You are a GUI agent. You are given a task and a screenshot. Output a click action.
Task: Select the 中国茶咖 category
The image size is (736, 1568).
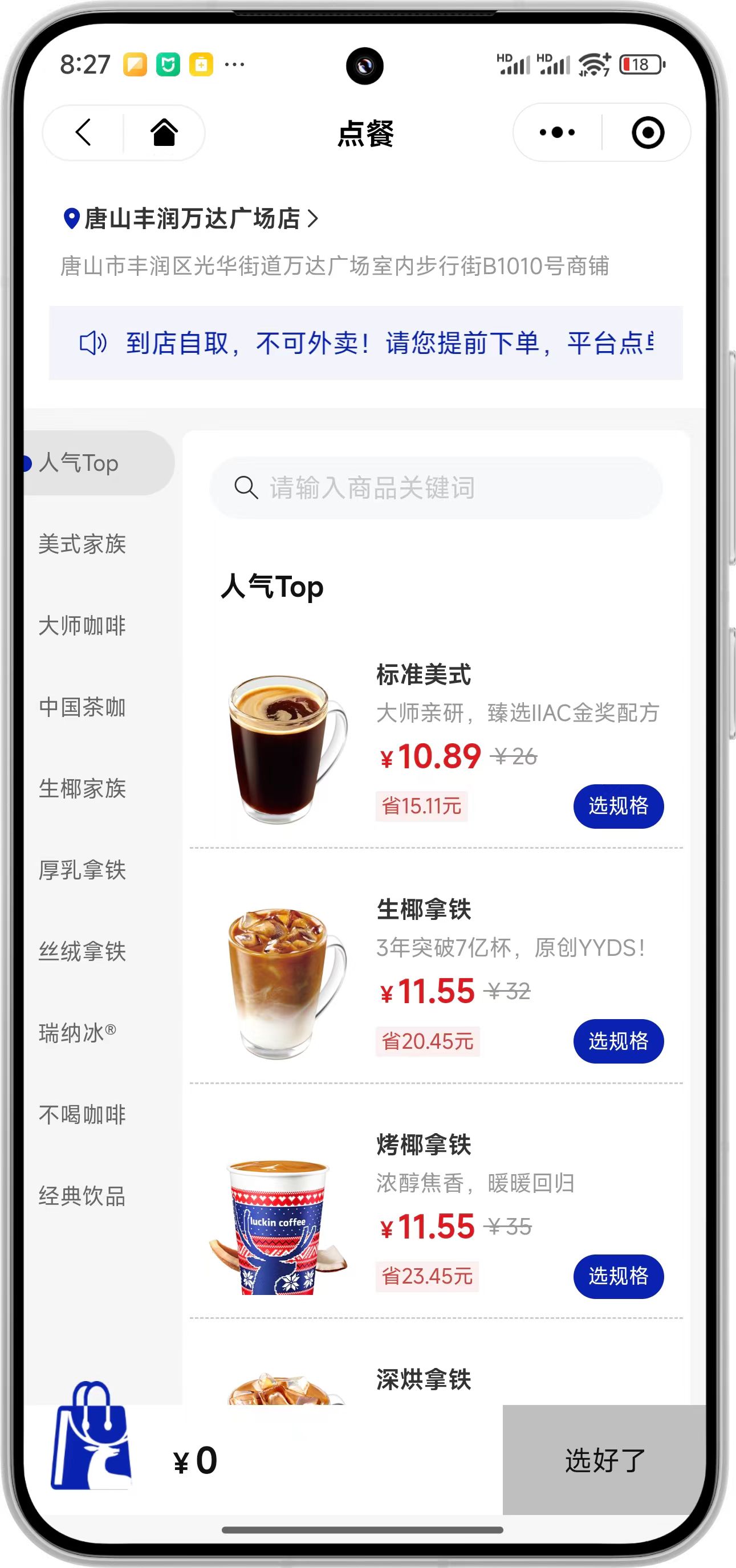tap(82, 707)
